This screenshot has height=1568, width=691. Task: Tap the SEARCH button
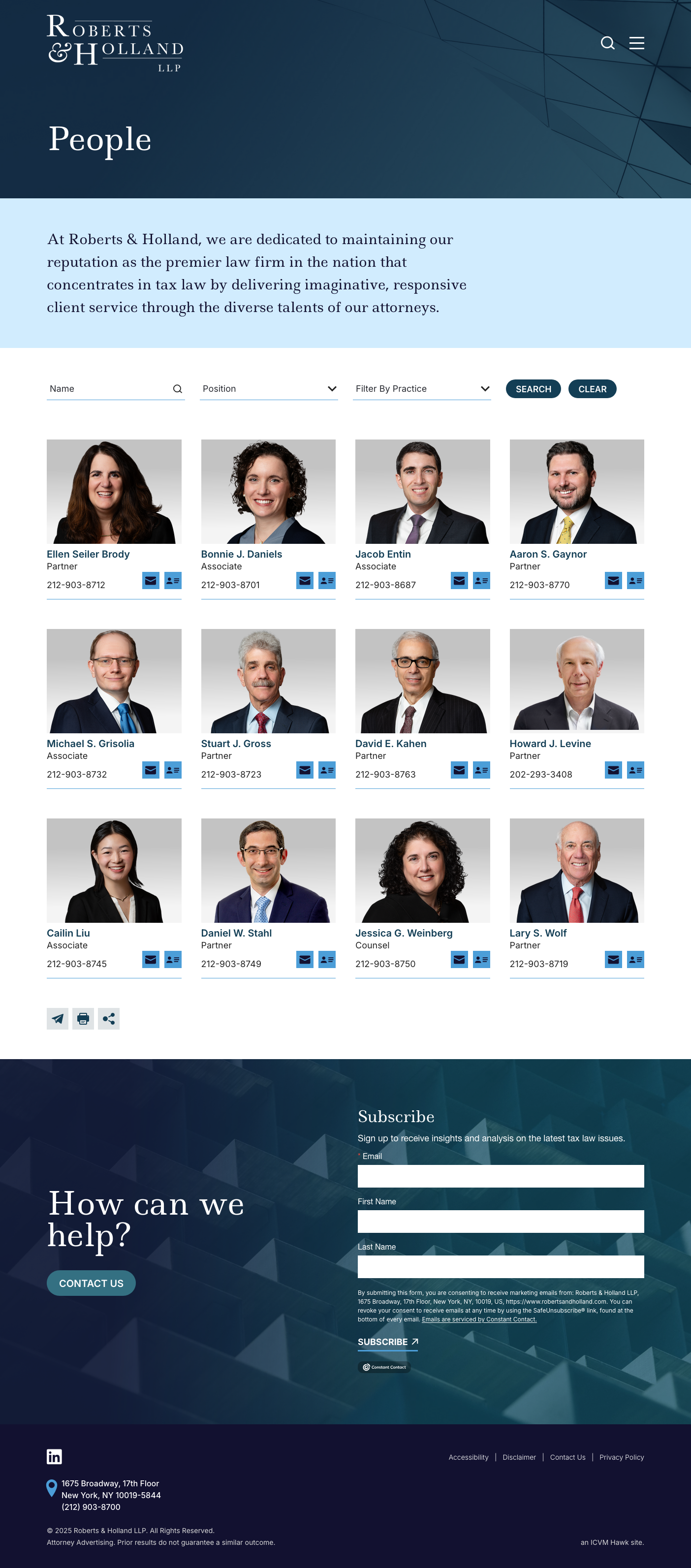click(x=534, y=389)
